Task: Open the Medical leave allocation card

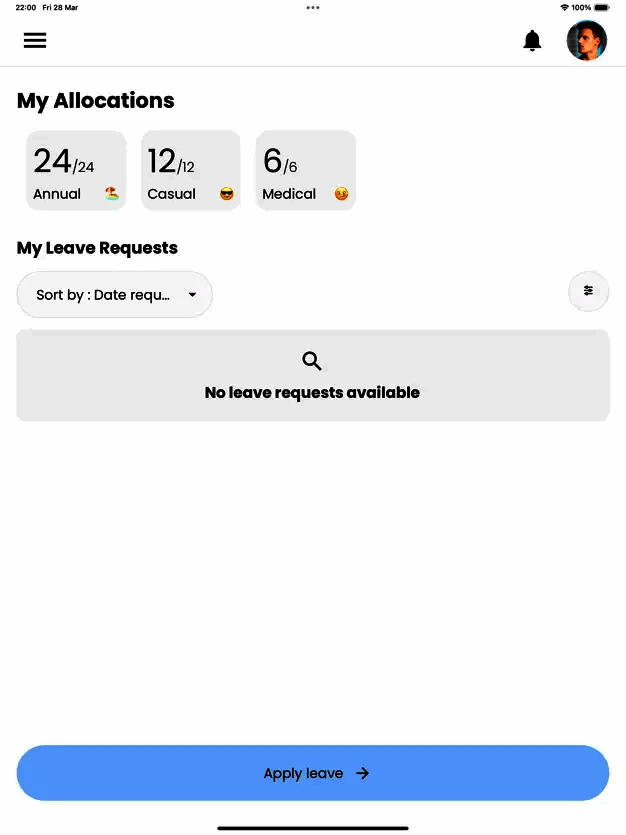Action: tap(305, 171)
